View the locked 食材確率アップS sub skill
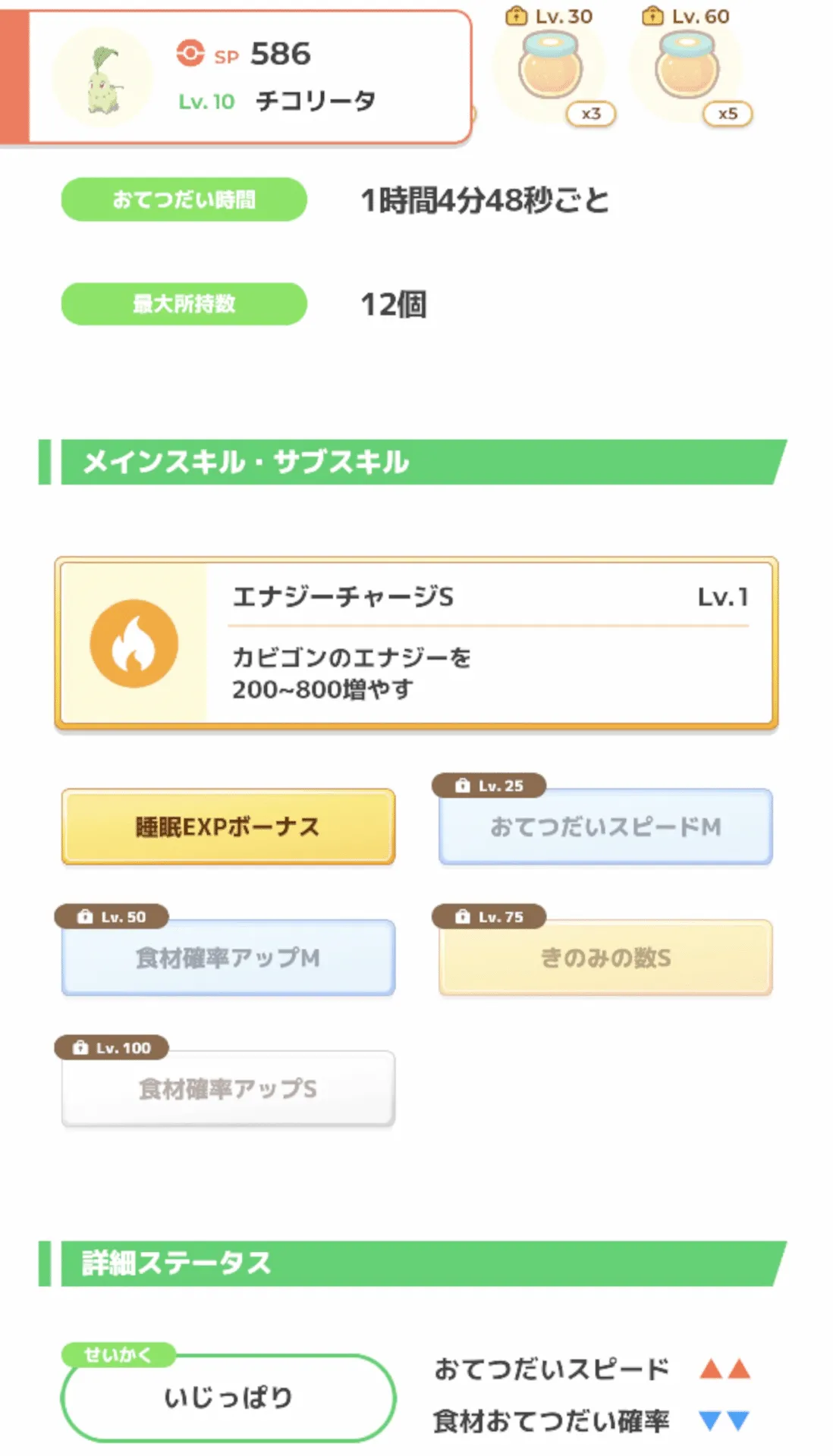 coord(228,1089)
